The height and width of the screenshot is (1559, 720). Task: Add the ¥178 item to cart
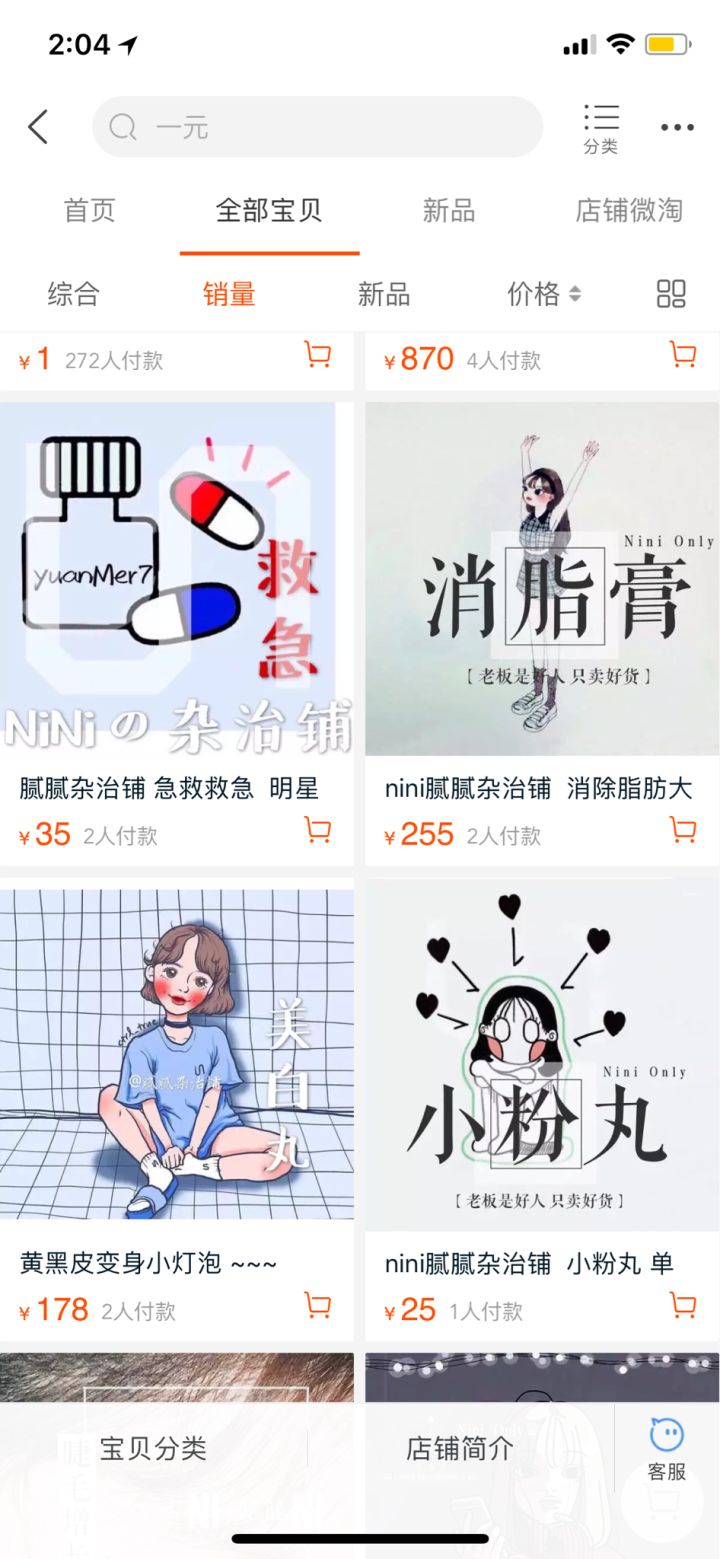(x=318, y=1305)
